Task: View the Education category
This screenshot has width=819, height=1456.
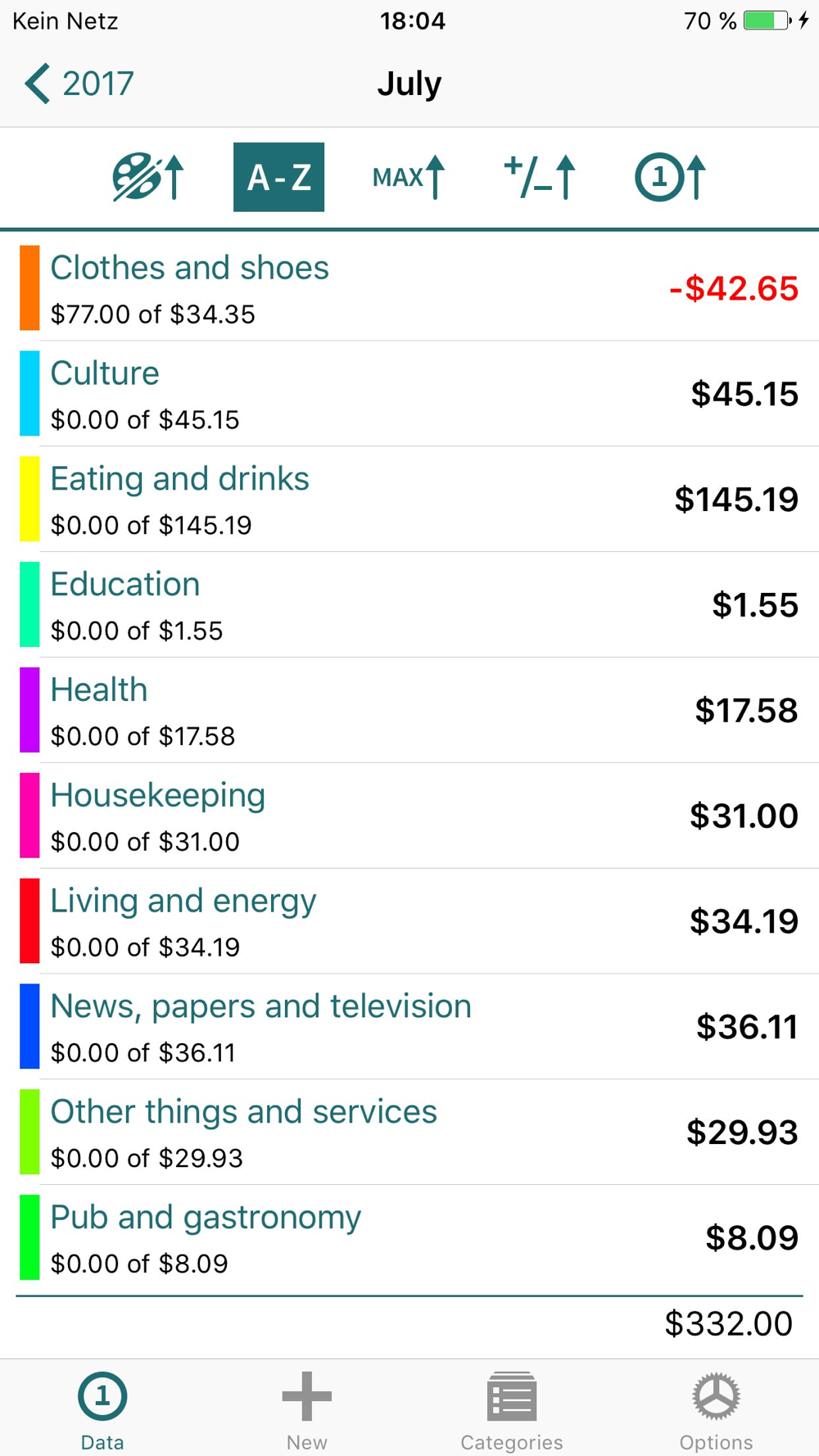Action: click(409, 605)
